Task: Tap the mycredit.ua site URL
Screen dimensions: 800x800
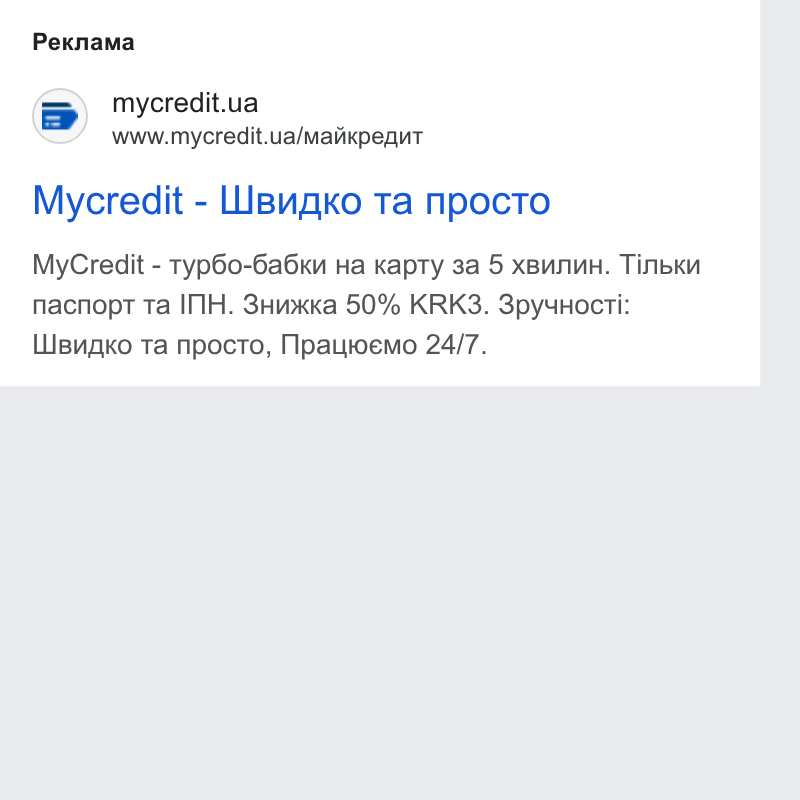Action: 267,137
